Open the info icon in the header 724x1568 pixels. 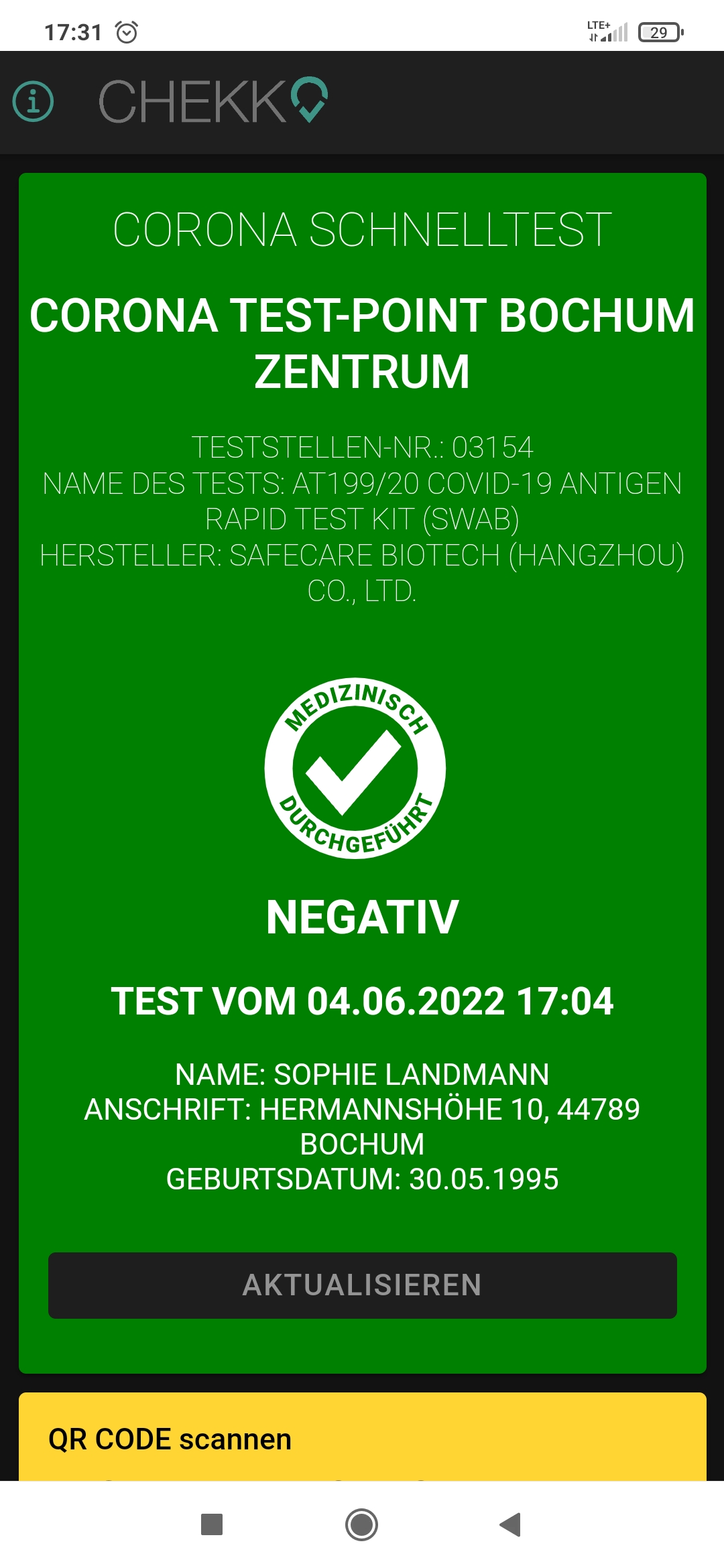pos(33,102)
